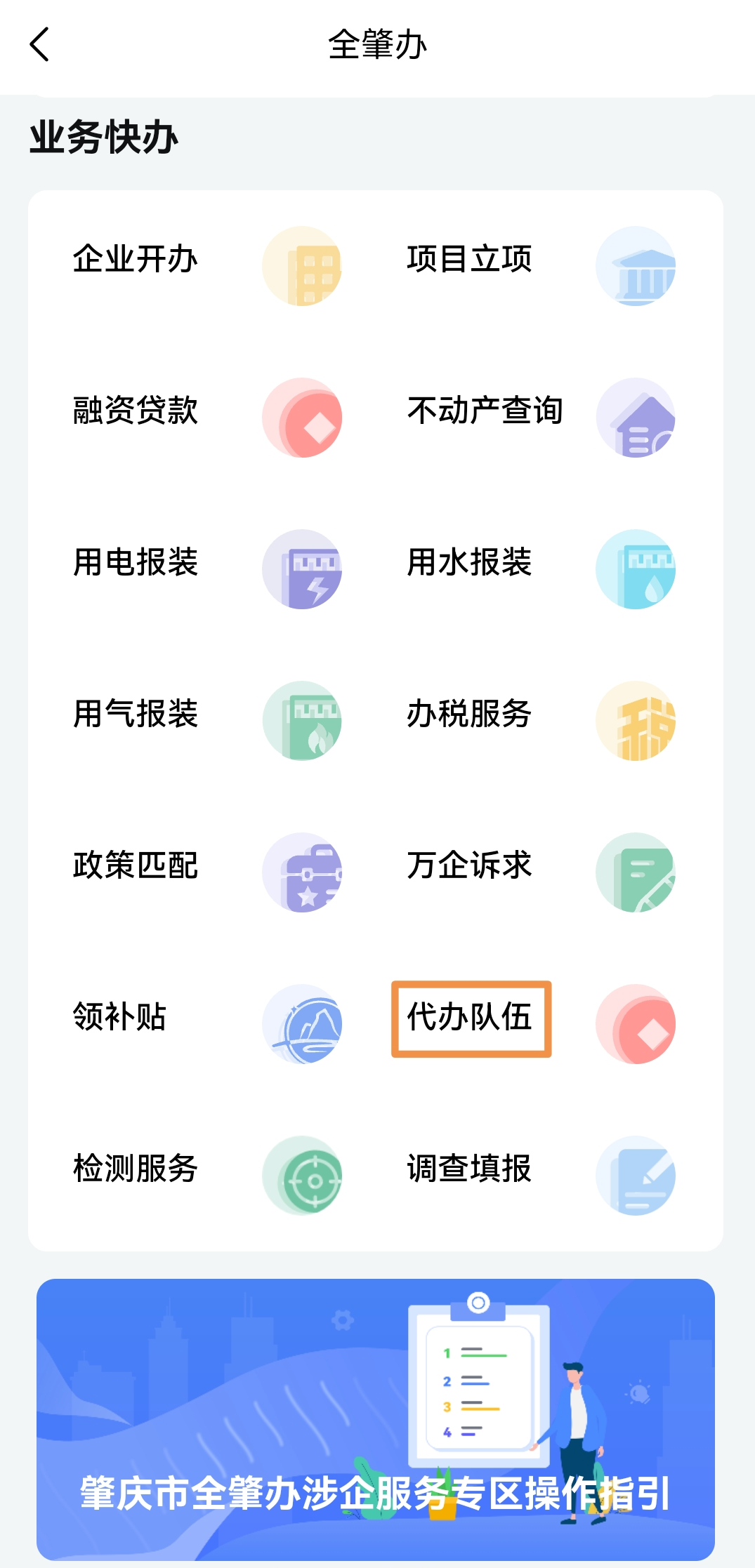Screen dimensions: 755x1568
Task: Click the 检测服务 text label
Action: (x=135, y=1166)
